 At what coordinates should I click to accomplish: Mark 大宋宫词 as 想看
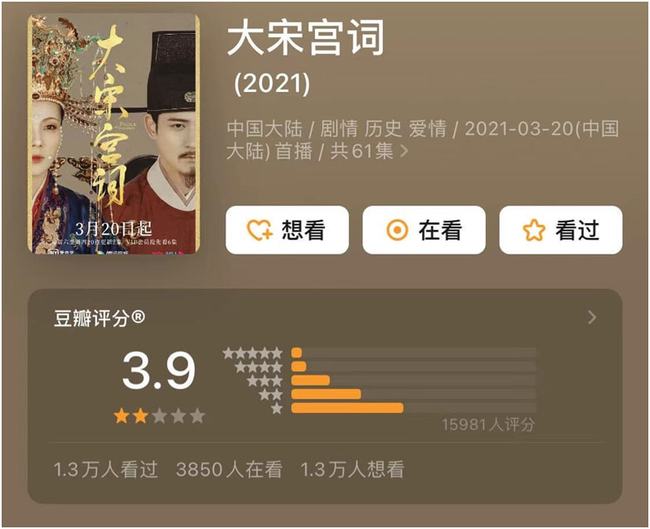point(287,230)
